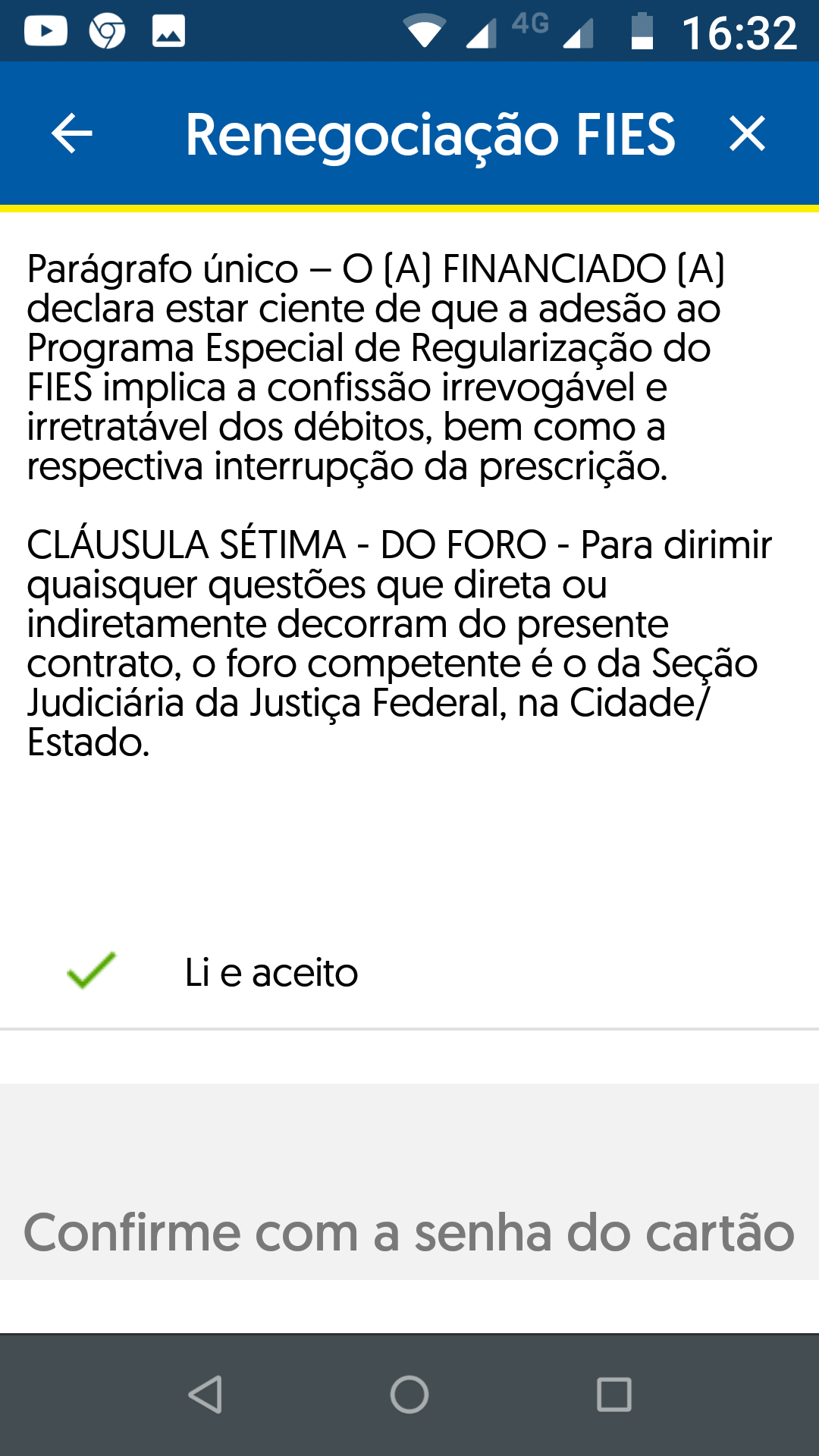Go back using the header arrow
This screenshot has width=819, height=1456.
point(72,133)
